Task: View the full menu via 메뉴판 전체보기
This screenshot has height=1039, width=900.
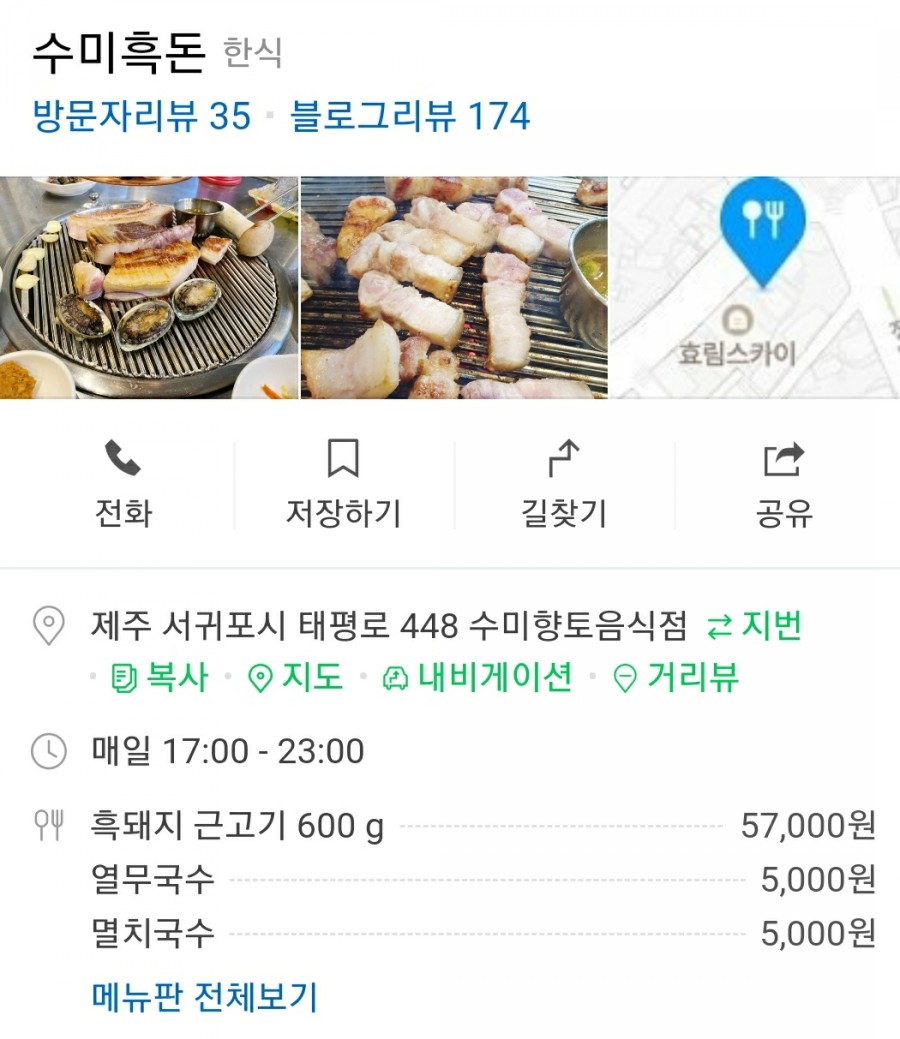Action: point(204,996)
